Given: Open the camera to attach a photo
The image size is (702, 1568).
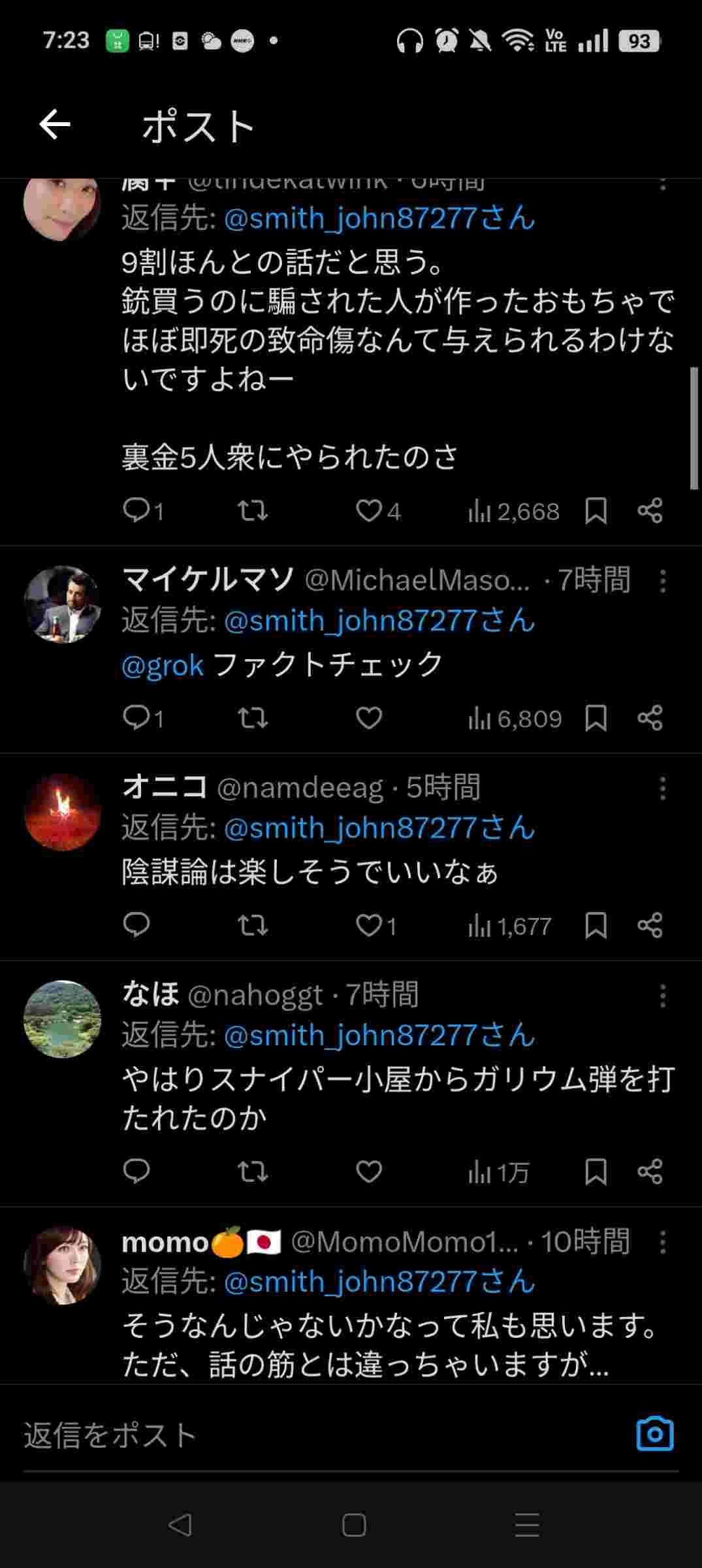Looking at the screenshot, I should tap(654, 1434).
